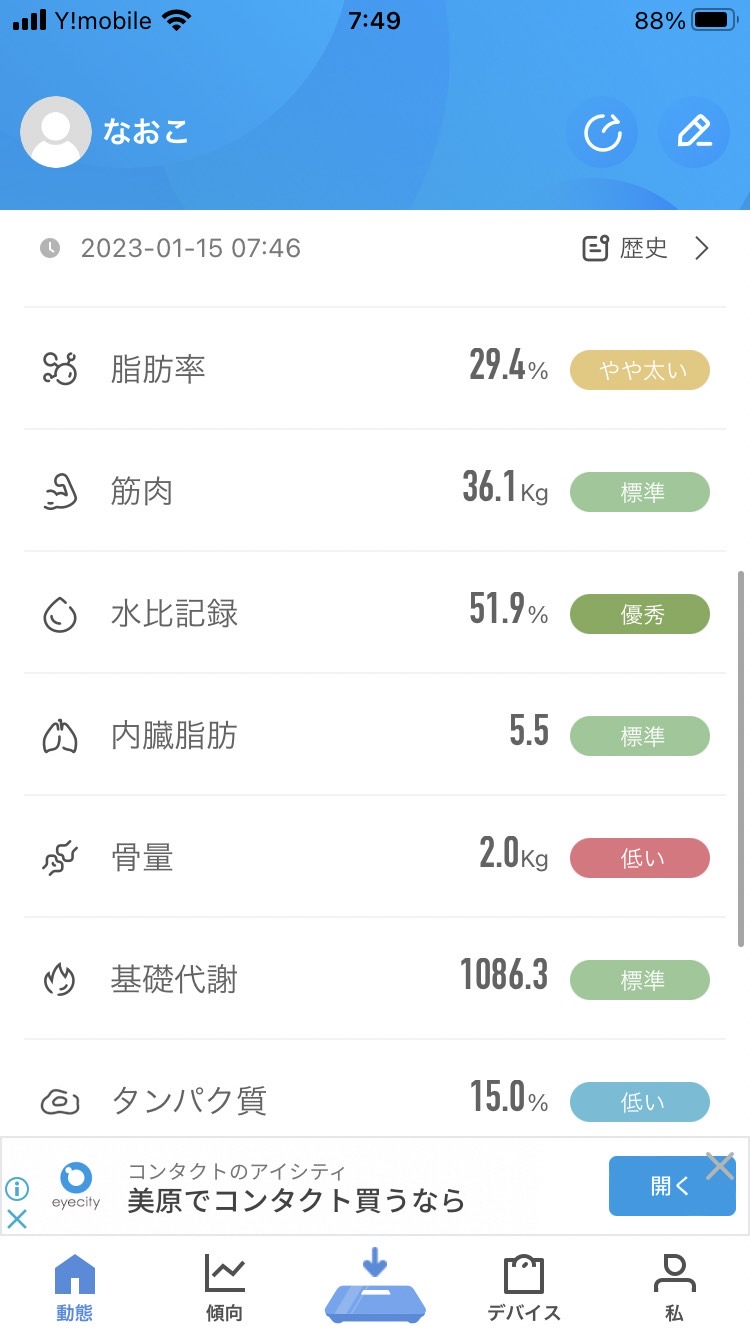The width and height of the screenshot is (750, 1334).
Task: Open the 歴史 history page
Action: coord(646,248)
